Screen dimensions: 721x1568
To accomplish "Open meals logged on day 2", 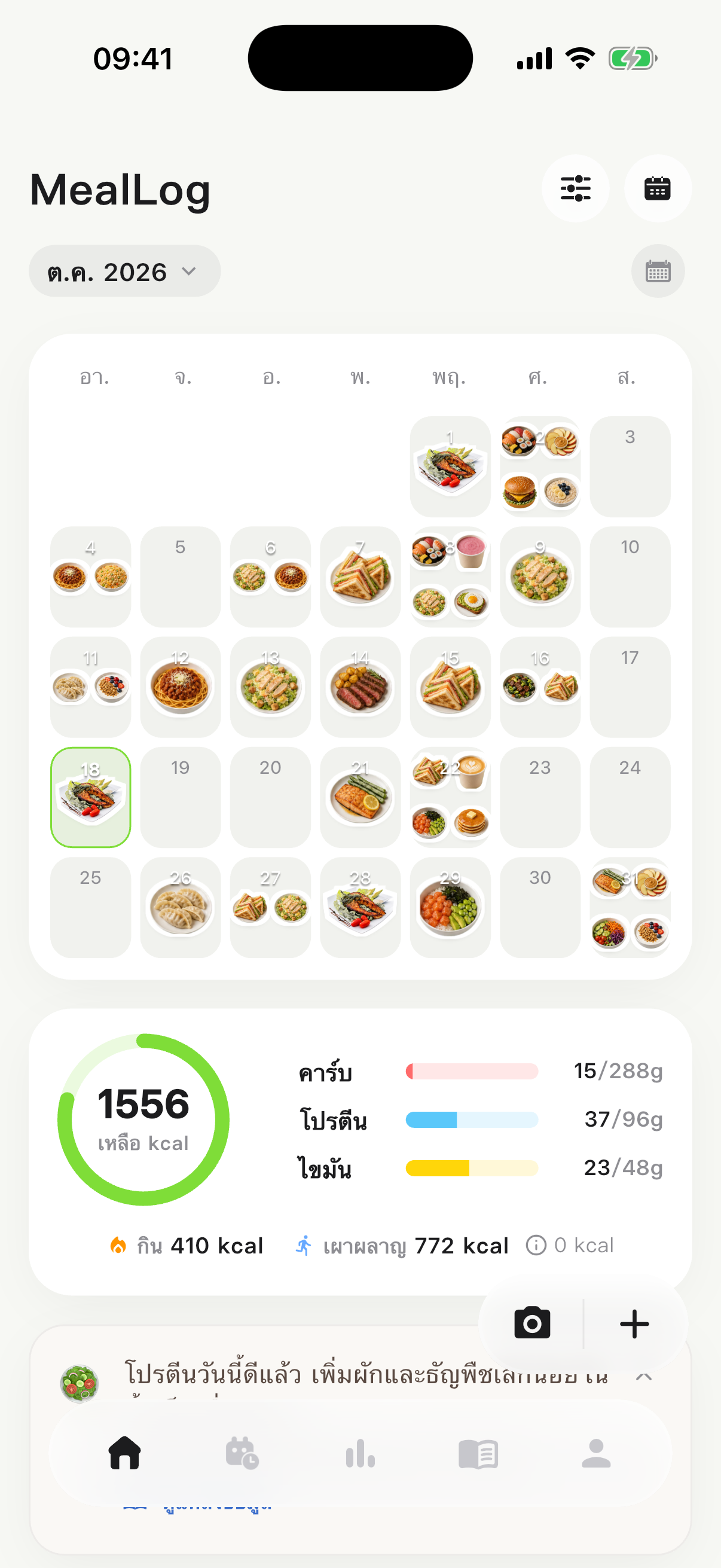I will (540, 466).
